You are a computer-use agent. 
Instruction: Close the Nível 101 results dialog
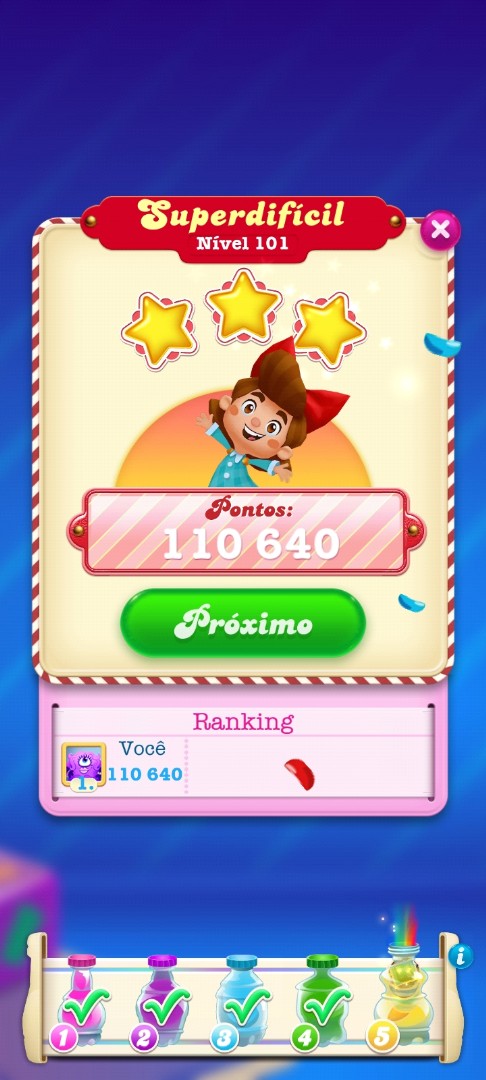(x=441, y=230)
